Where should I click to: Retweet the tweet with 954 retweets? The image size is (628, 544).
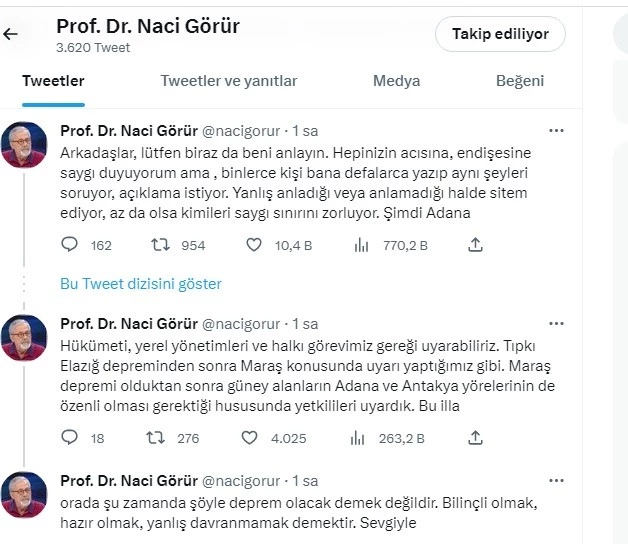click(159, 244)
